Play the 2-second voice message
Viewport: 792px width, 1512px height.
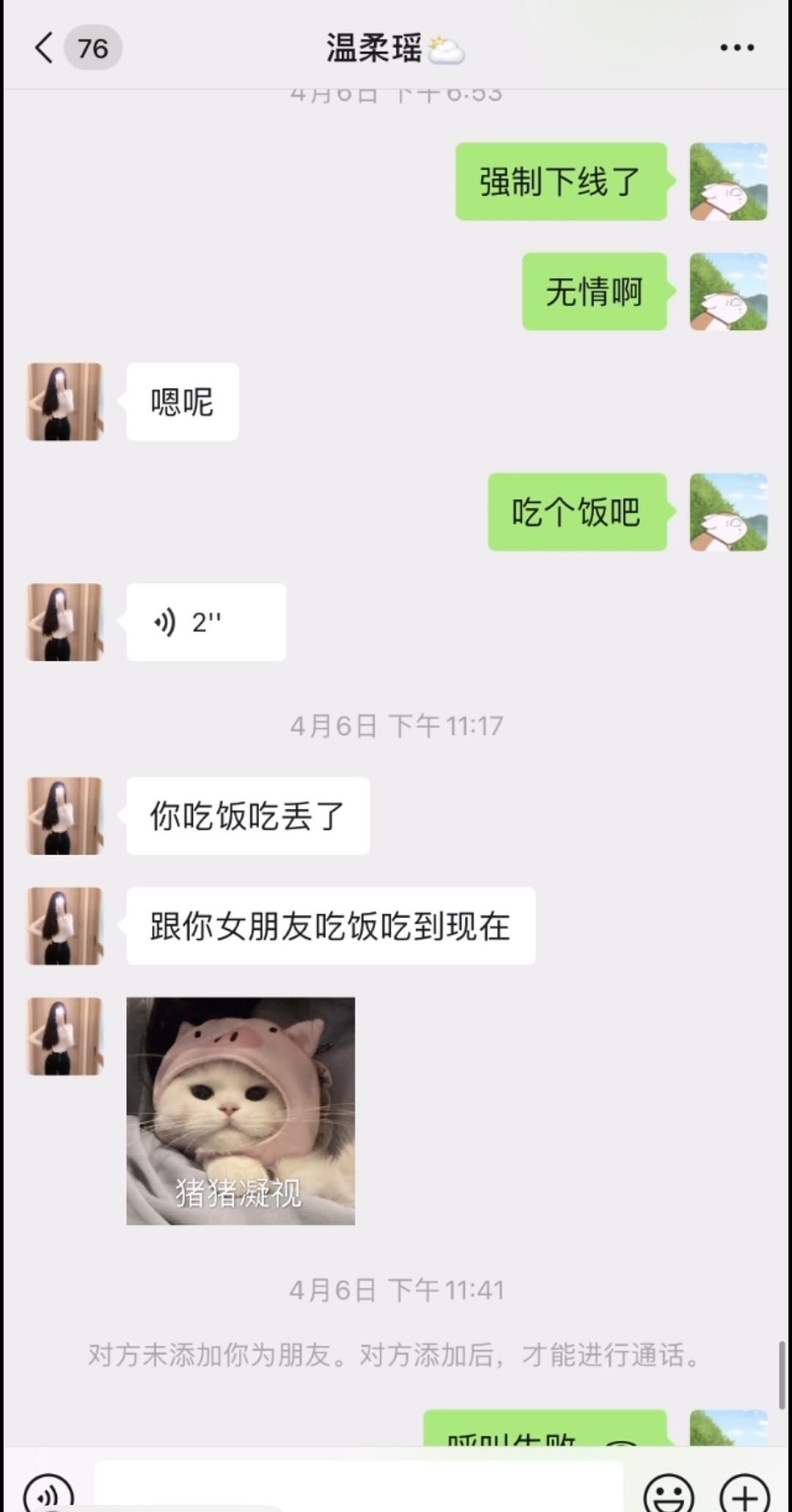coord(205,623)
